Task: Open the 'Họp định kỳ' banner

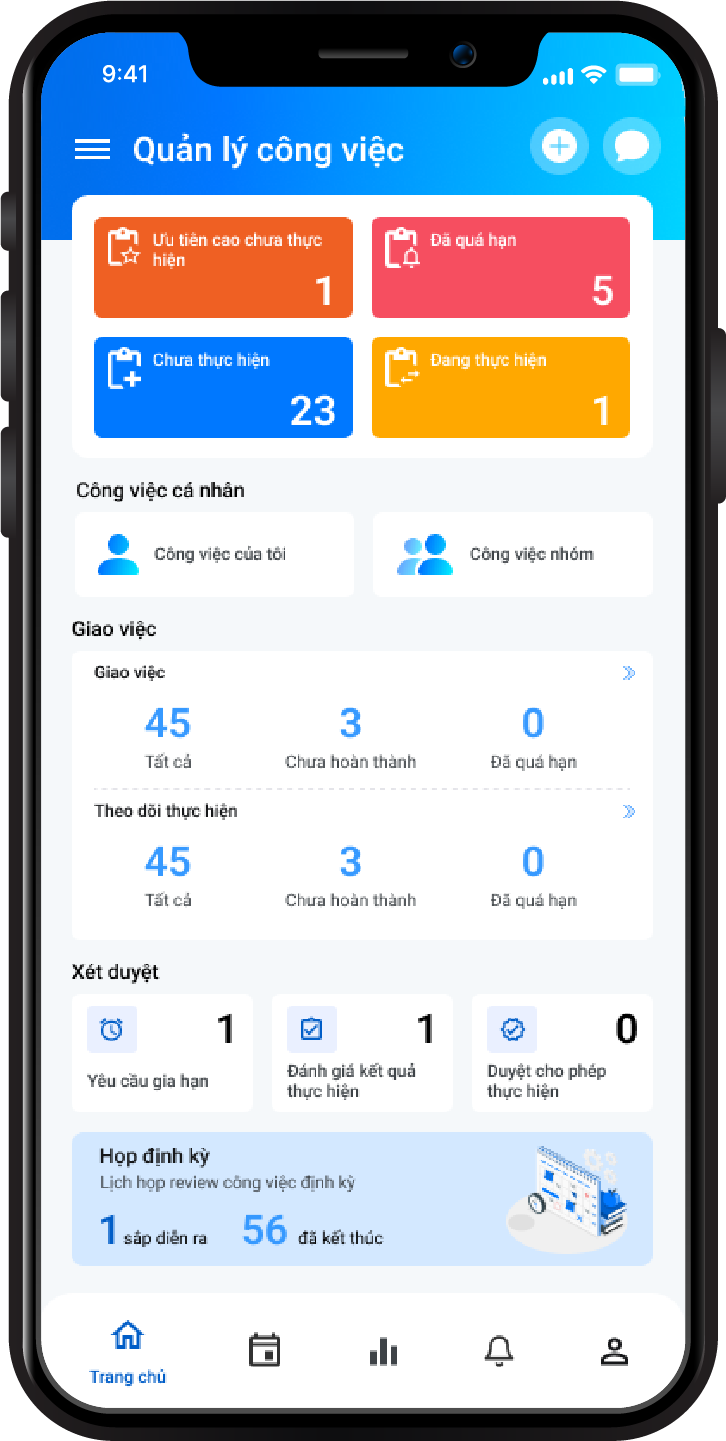Action: (x=362, y=1198)
